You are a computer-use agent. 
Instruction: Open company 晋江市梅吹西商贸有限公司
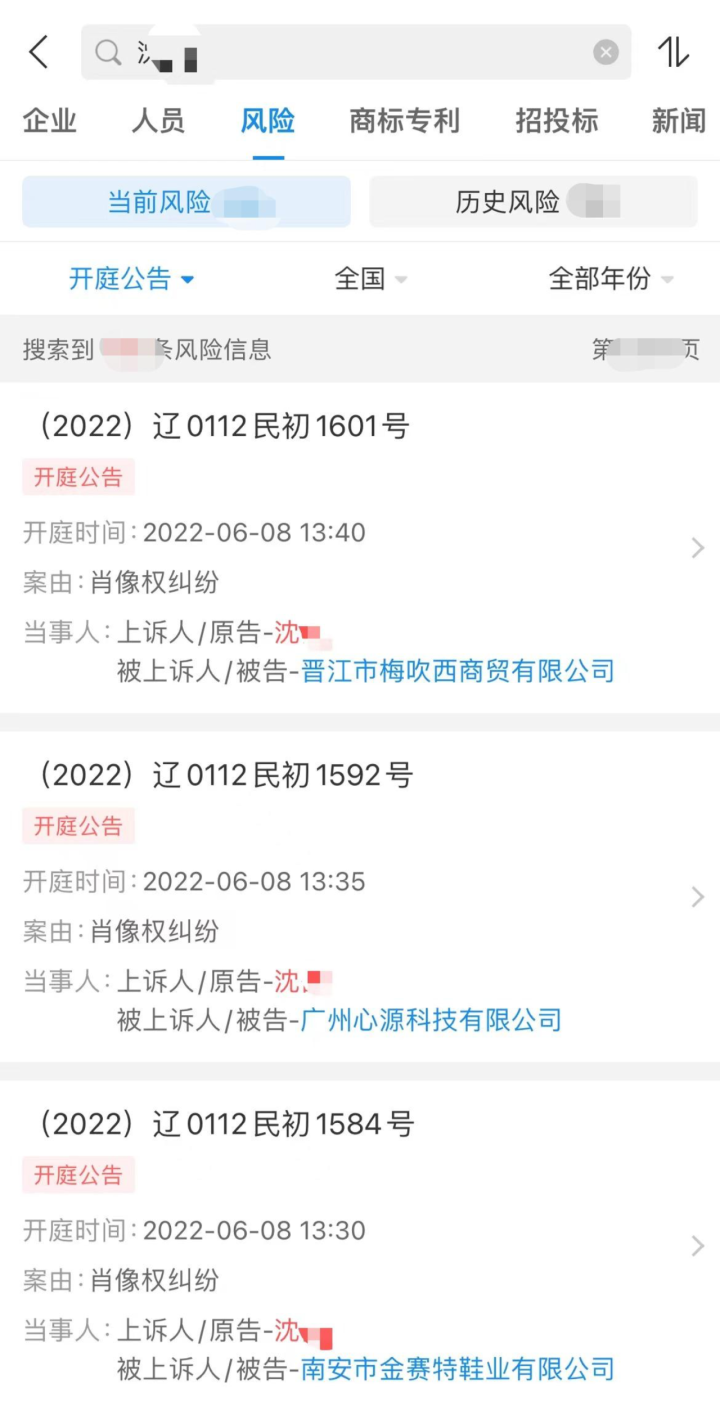(x=458, y=671)
